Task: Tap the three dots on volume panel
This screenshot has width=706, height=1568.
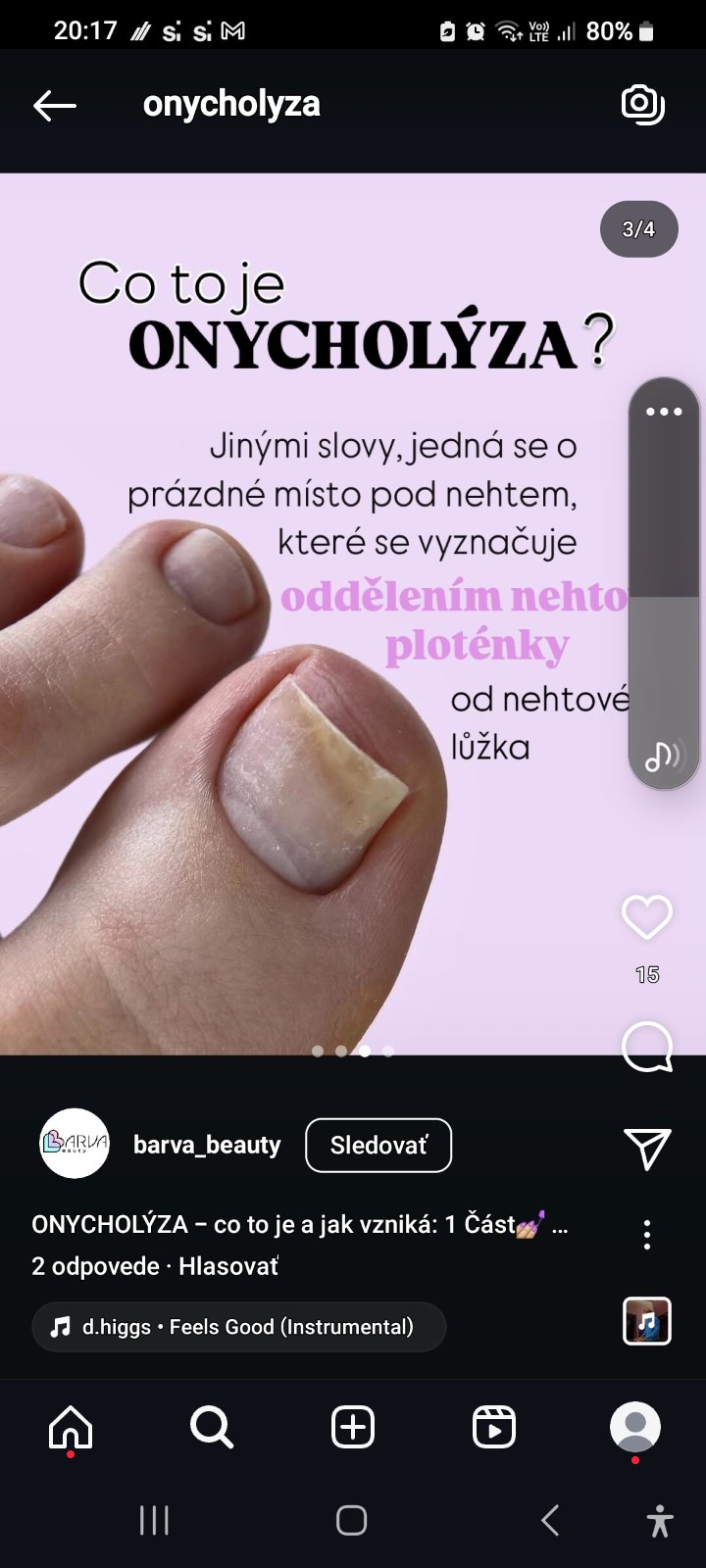Action: (x=664, y=412)
